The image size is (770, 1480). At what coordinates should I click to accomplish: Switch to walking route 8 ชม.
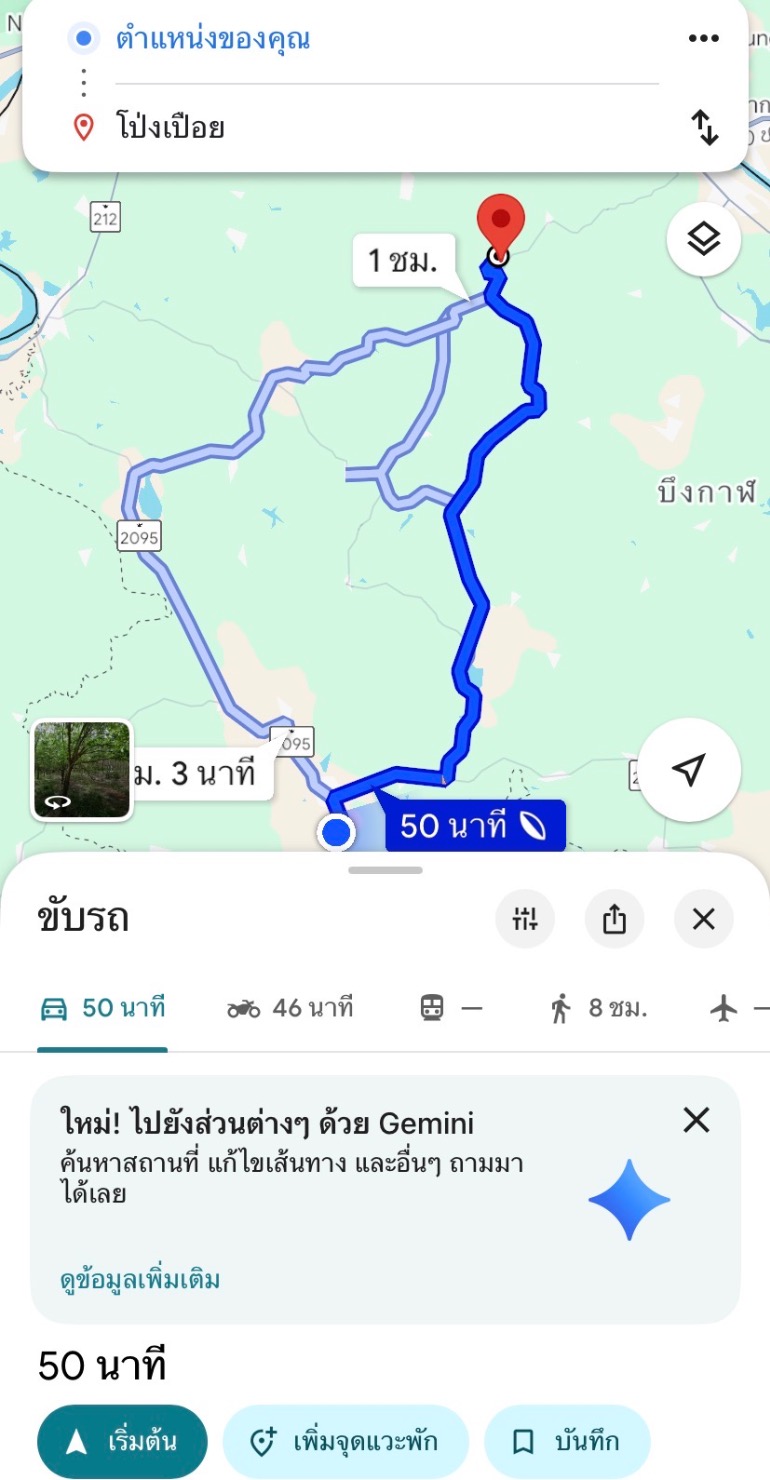[x=599, y=1008]
